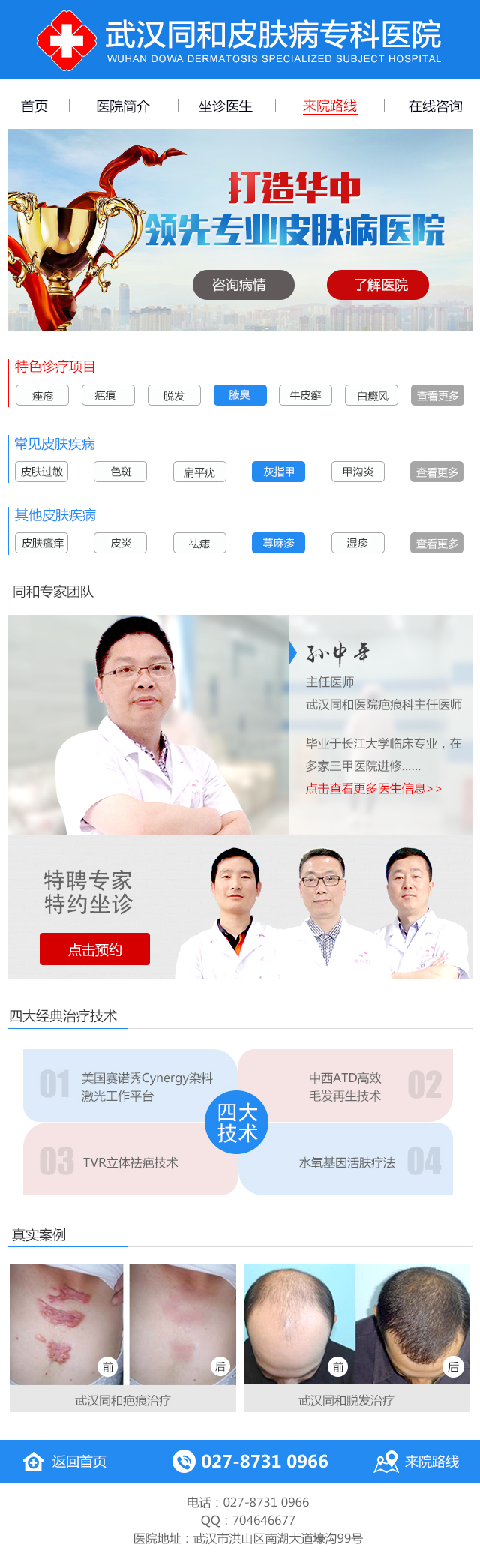Open the 皮肤过敏 chip

click(x=42, y=472)
